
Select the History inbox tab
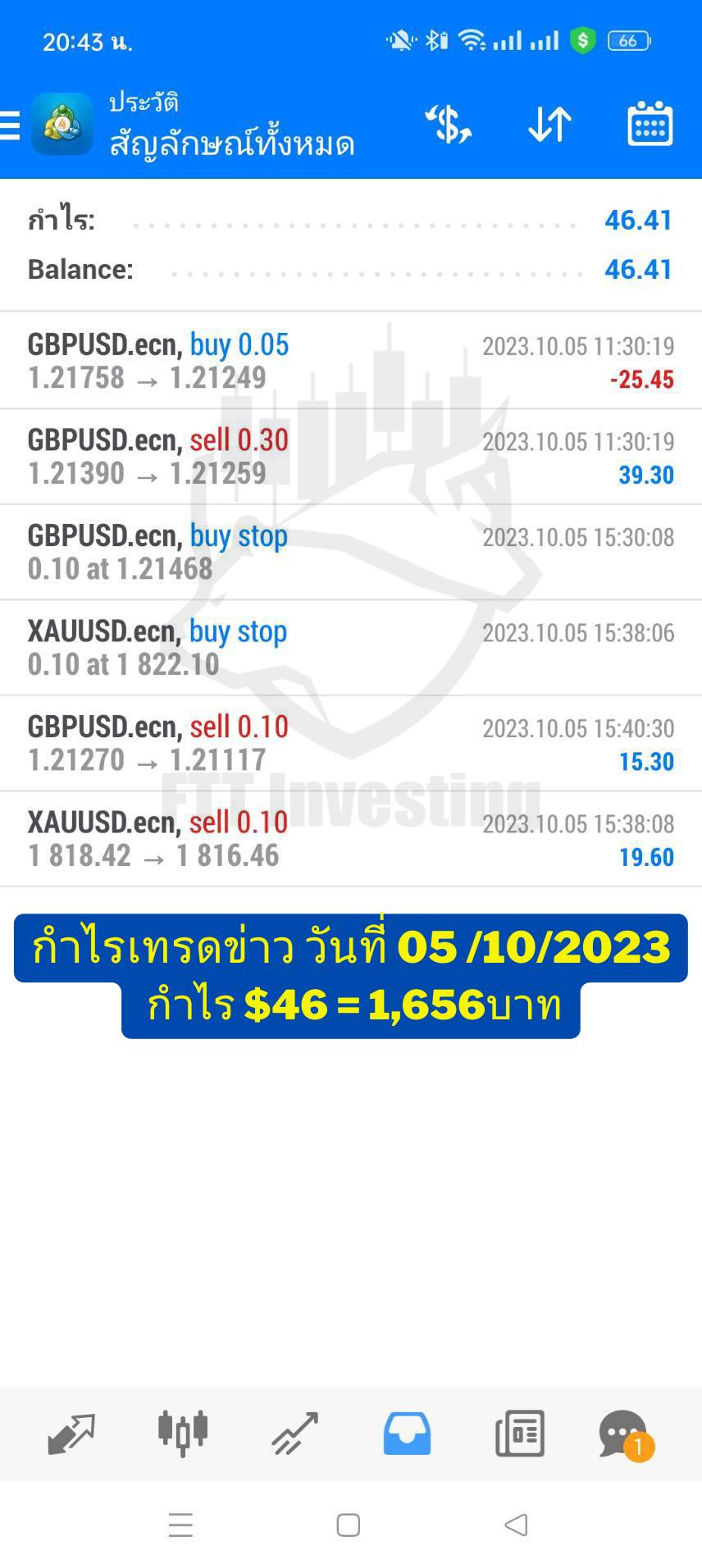pos(407,1434)
